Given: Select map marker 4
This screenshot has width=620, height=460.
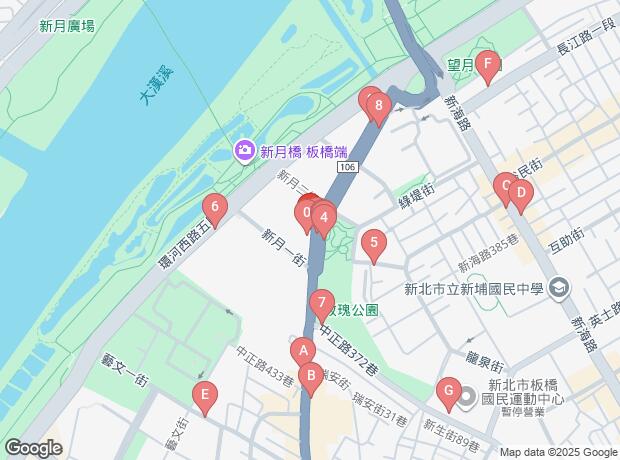Looking at the screenshot, I should click(324, 221).
